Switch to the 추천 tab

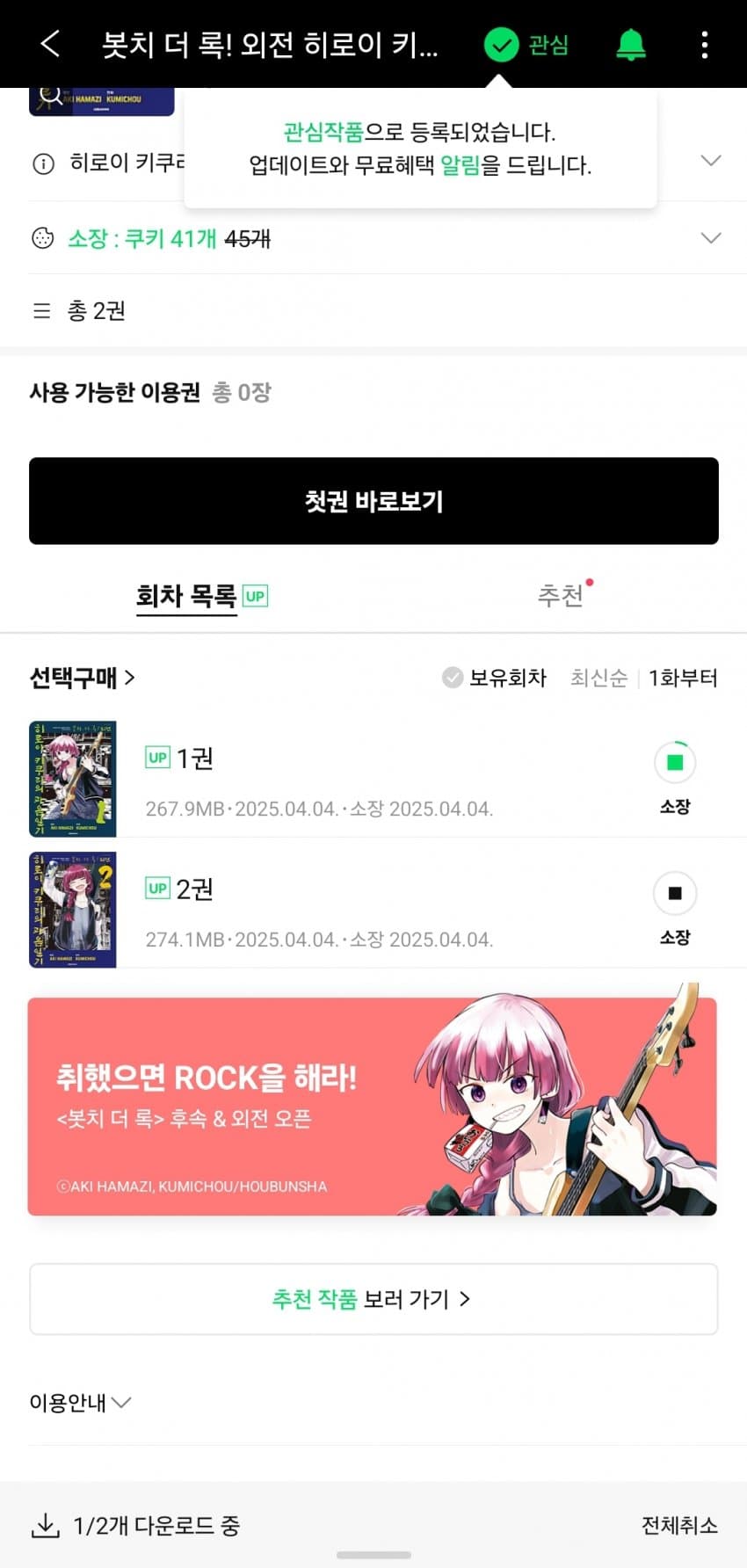tap(561, 596)
